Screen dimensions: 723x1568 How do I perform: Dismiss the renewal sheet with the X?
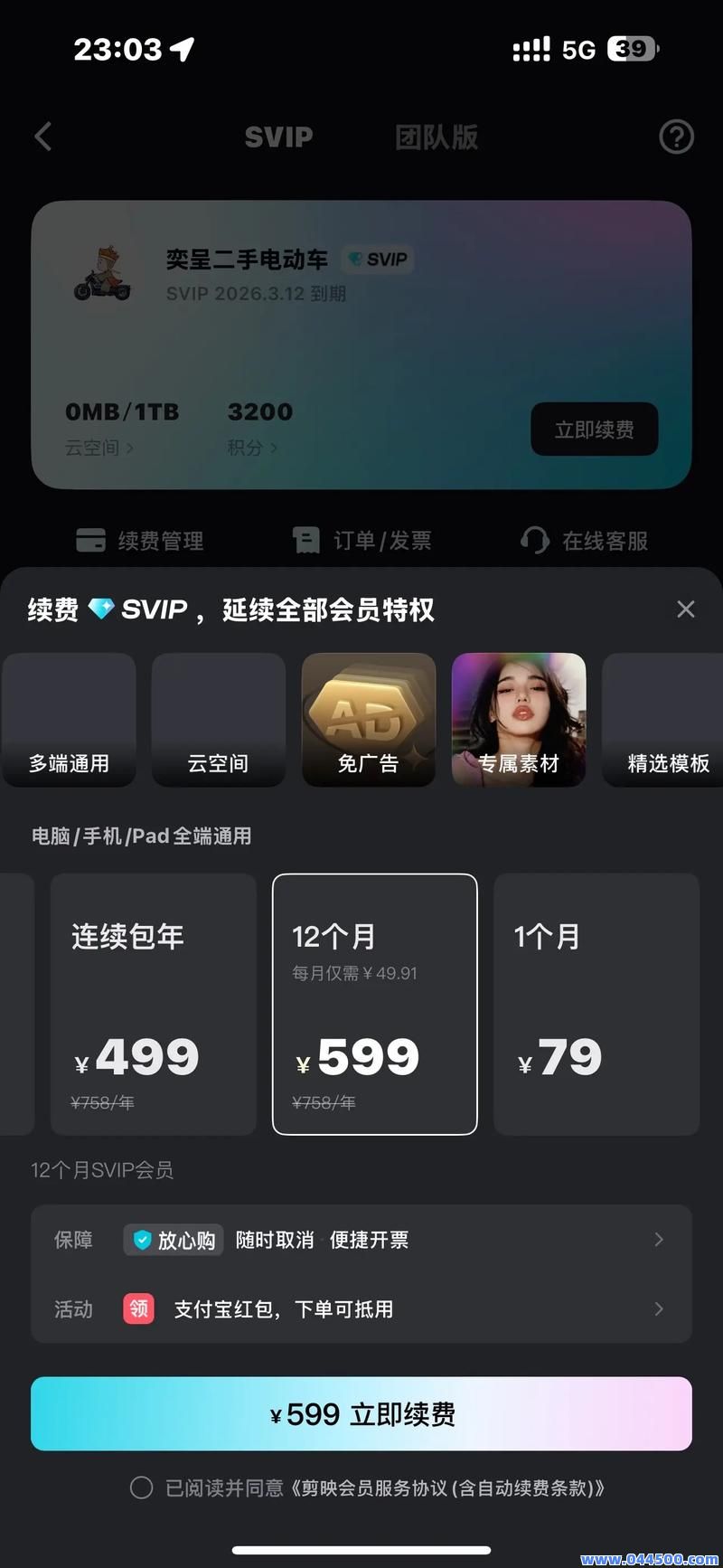(685, 609)
